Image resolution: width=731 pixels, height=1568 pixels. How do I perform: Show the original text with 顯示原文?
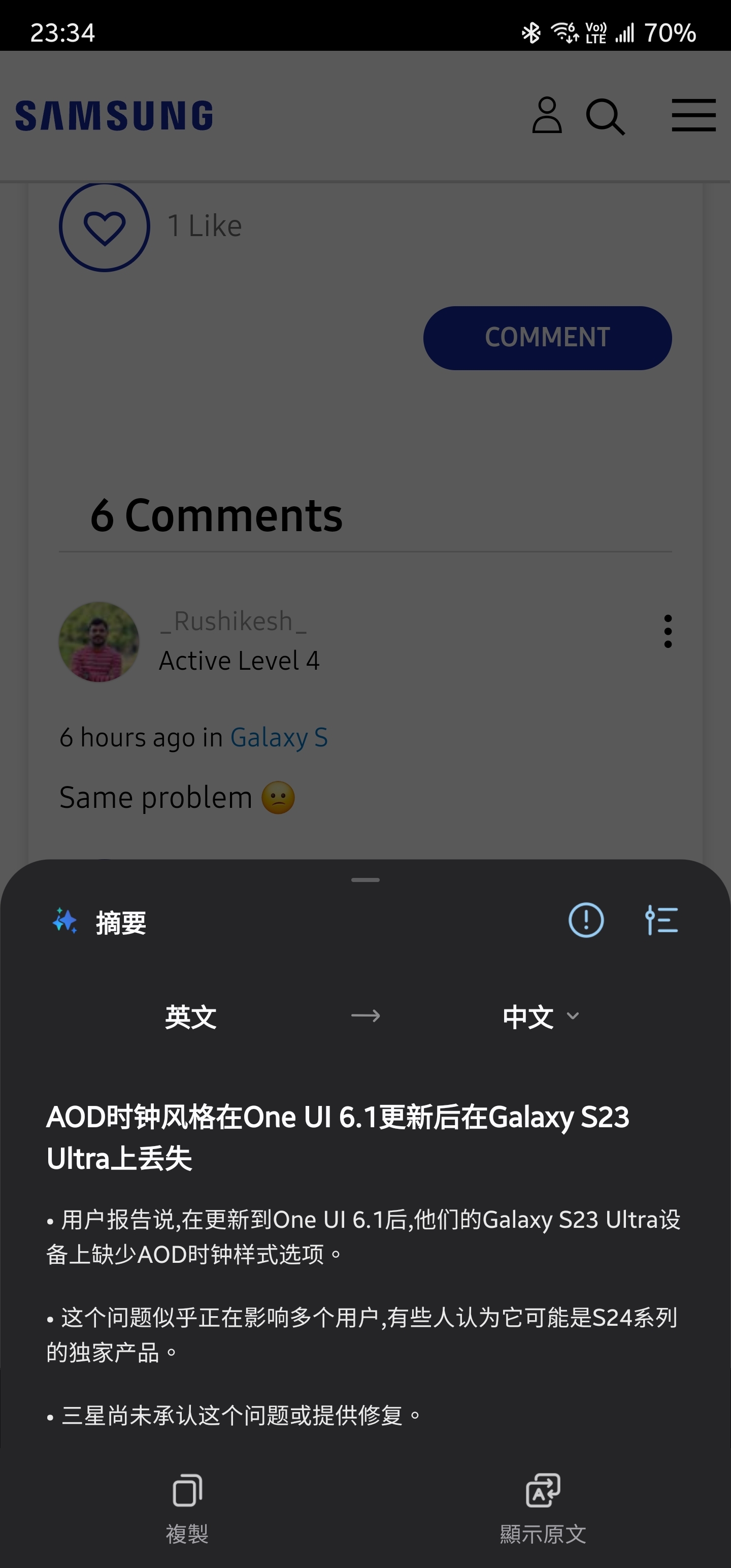point(542,1507)
